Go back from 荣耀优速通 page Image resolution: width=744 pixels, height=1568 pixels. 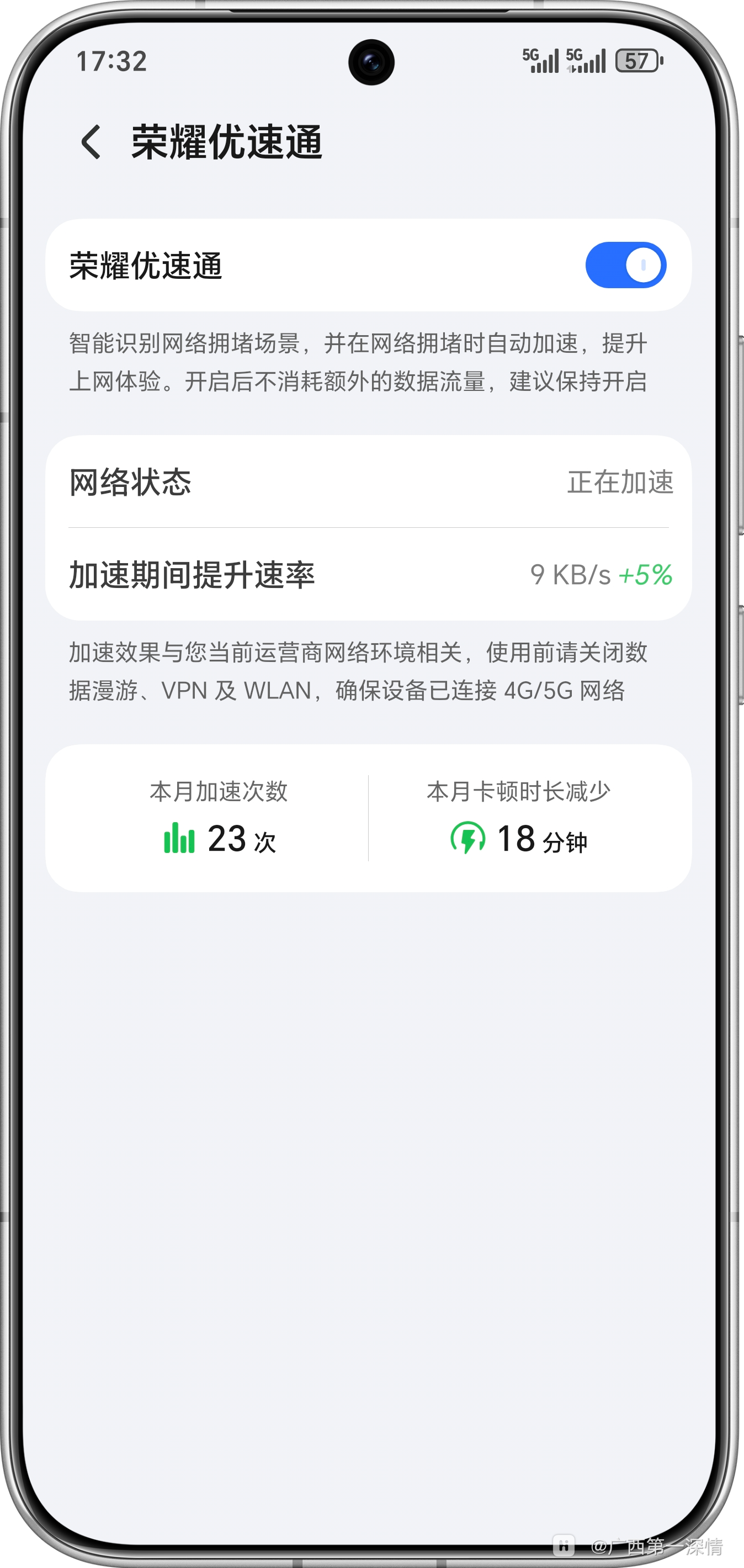(91, 142)
